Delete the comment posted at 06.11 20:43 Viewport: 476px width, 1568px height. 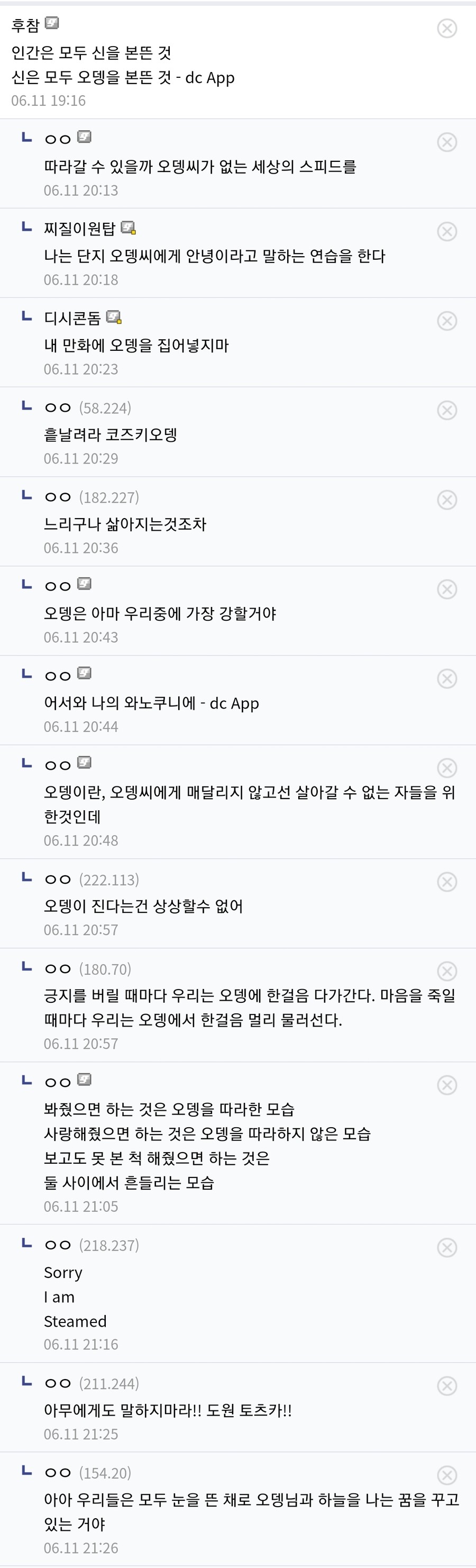pos(447,589)
